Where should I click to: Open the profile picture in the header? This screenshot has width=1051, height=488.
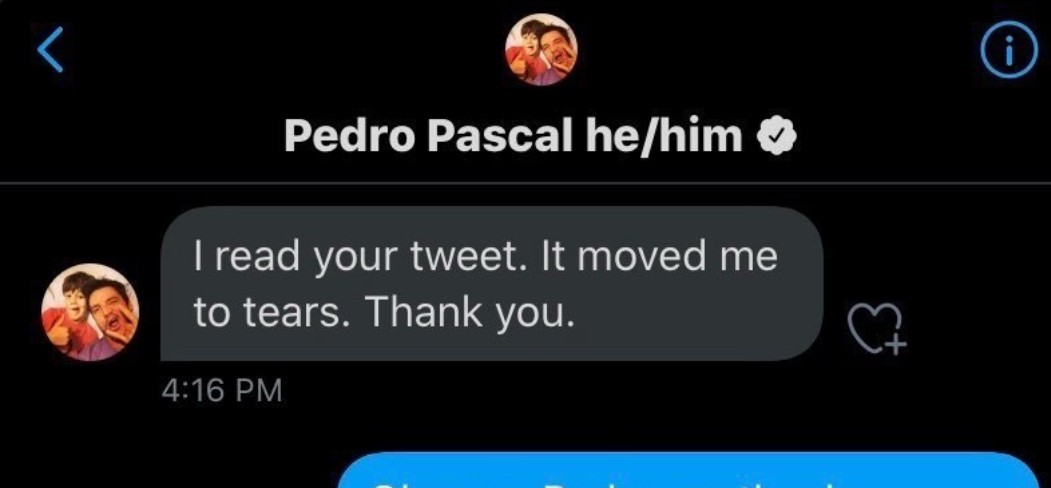(x=541, y=50)
